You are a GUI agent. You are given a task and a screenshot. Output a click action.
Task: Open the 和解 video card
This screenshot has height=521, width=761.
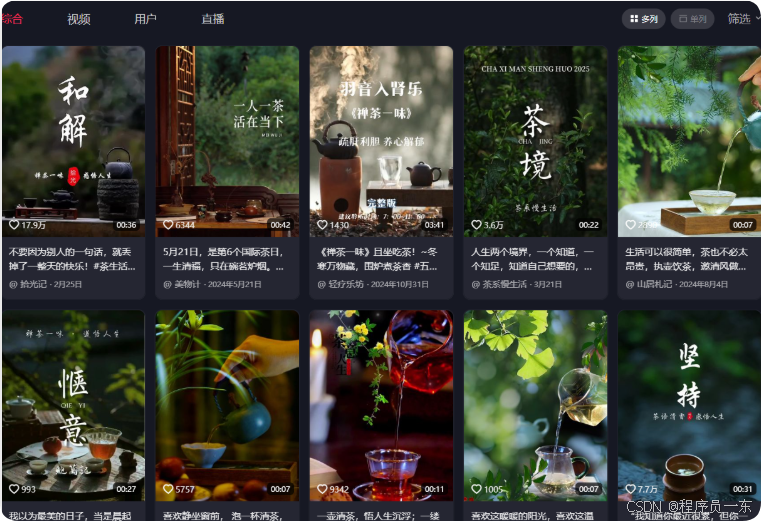click(73, 140)
